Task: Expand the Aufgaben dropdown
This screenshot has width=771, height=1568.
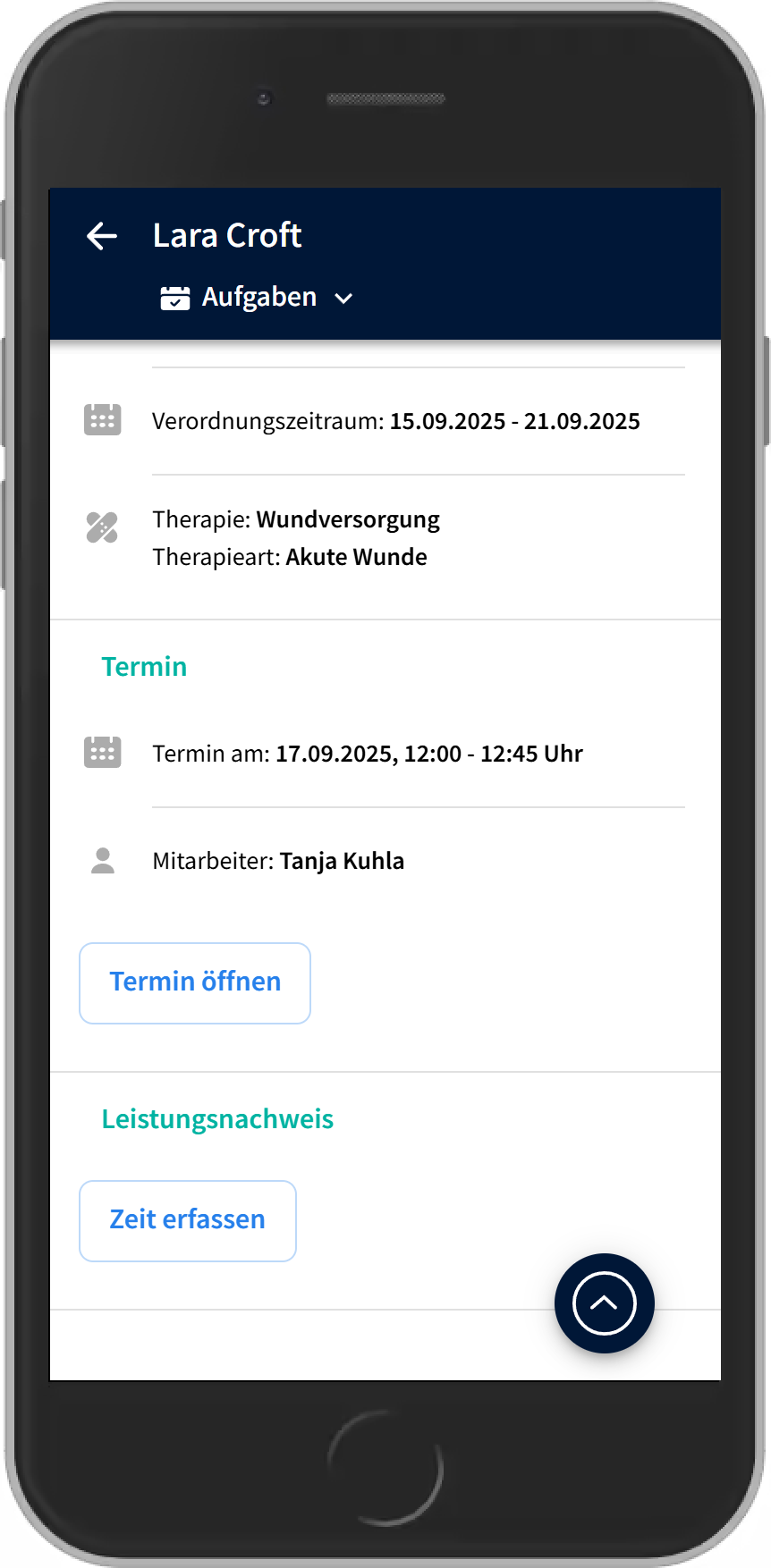Action: (x=258, y=298)
